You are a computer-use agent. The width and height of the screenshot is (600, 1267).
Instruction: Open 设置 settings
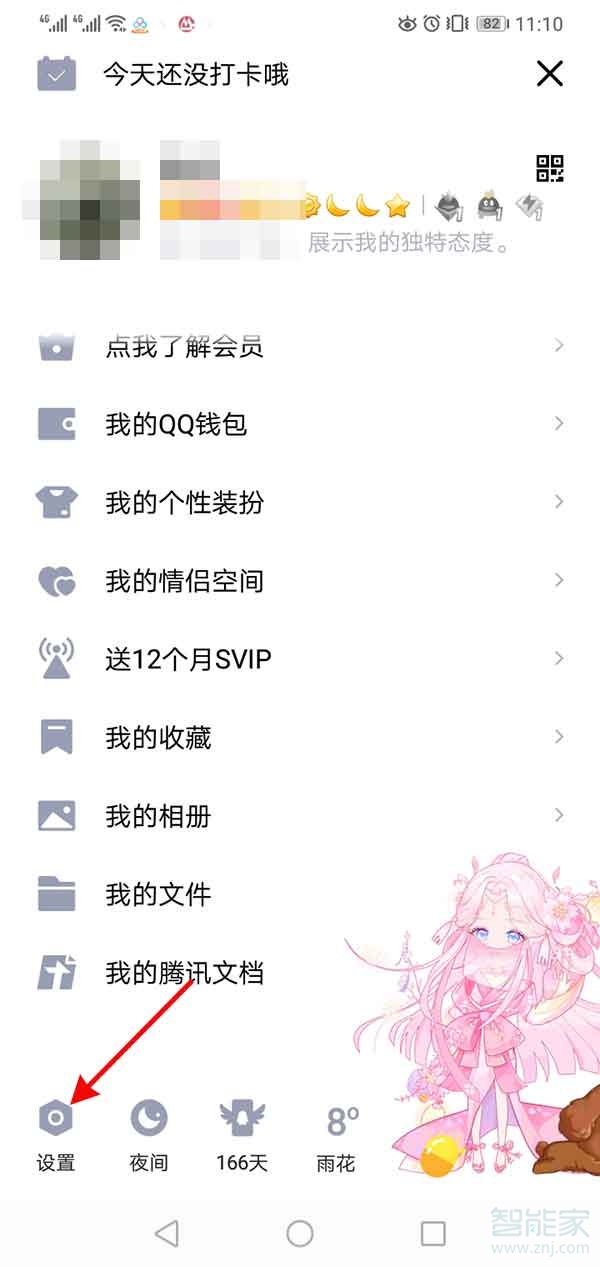(56, 1135)
